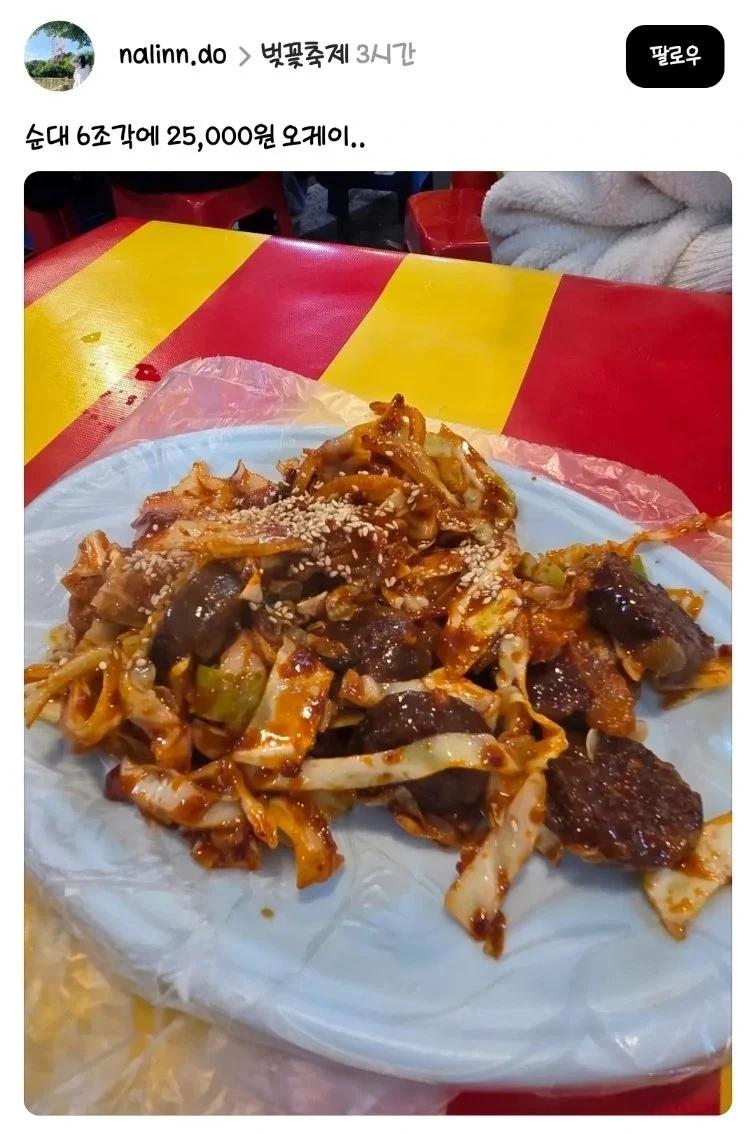Open nalinn.do profile picture
Viewport: 756px width, 1134px height.
tap(59, 56)
